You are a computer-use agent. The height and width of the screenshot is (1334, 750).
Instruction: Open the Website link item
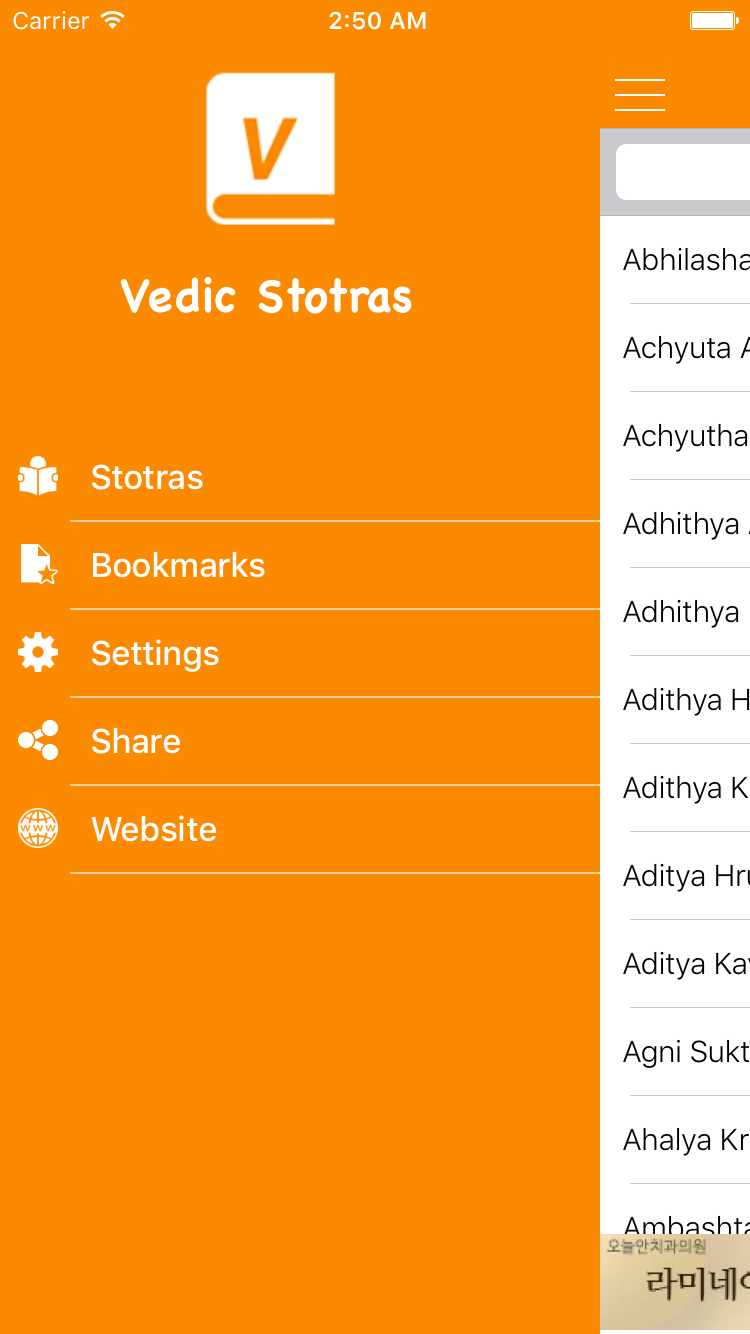coord(300,829)
